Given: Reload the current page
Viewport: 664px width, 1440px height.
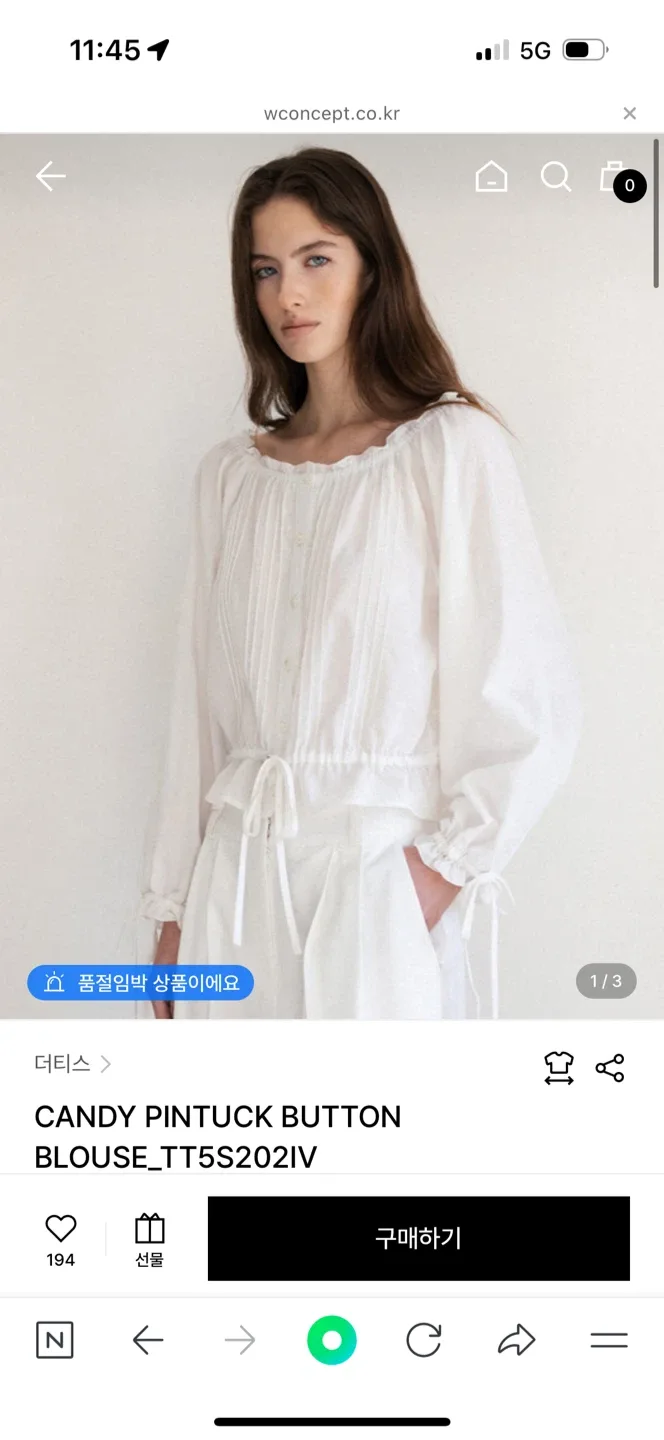Looking at the screenshot, I should point(424,1340).
